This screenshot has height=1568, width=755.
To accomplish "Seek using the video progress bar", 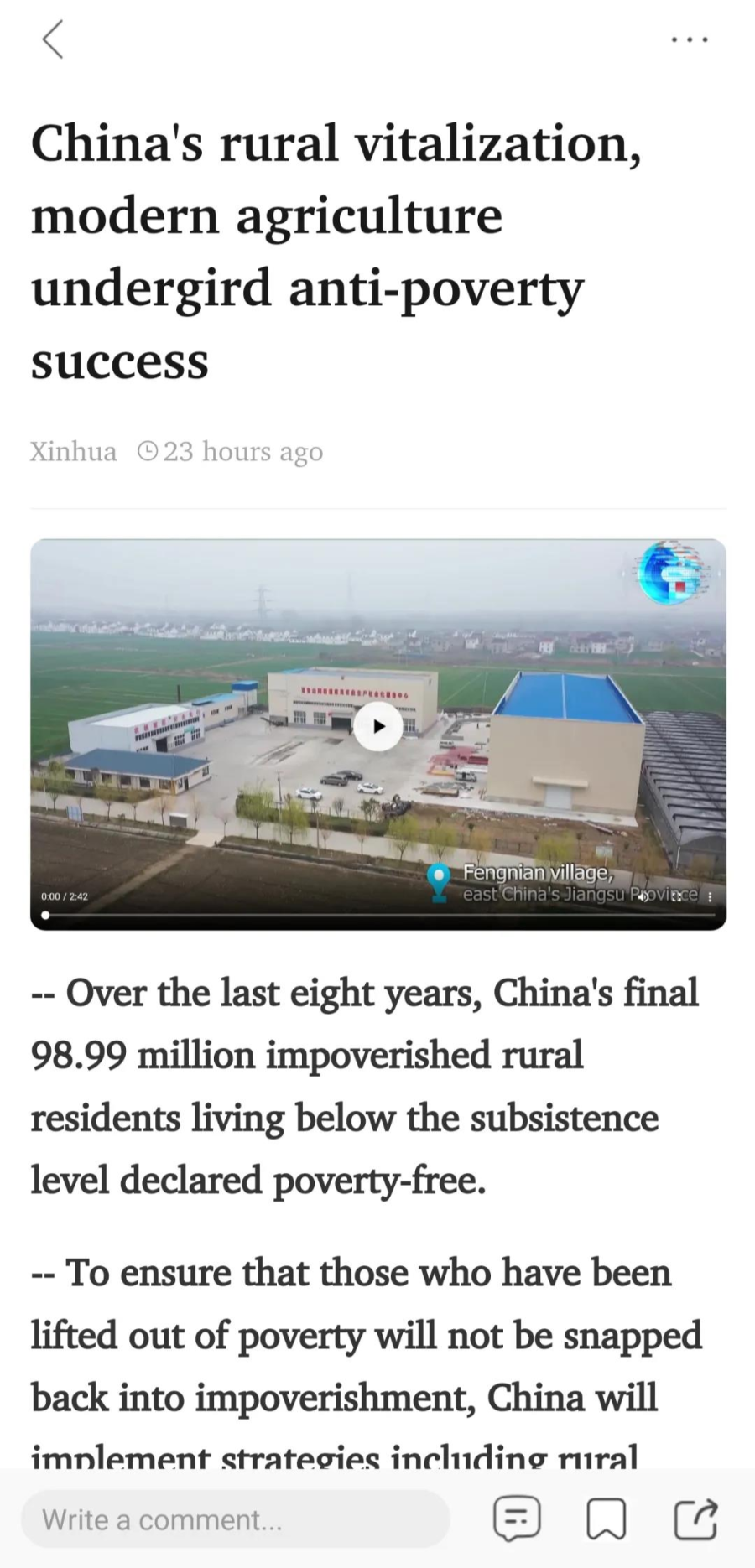I will 377,915.
